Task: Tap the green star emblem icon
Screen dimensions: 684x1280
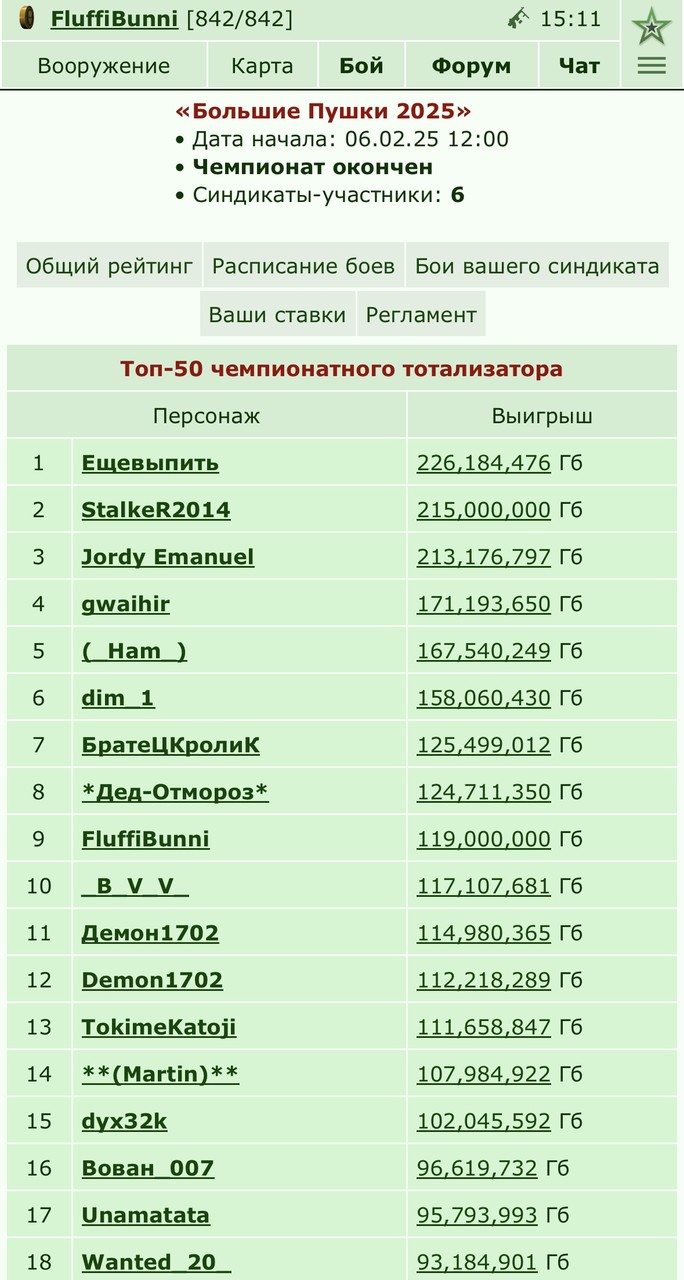Action: point(652,24)
